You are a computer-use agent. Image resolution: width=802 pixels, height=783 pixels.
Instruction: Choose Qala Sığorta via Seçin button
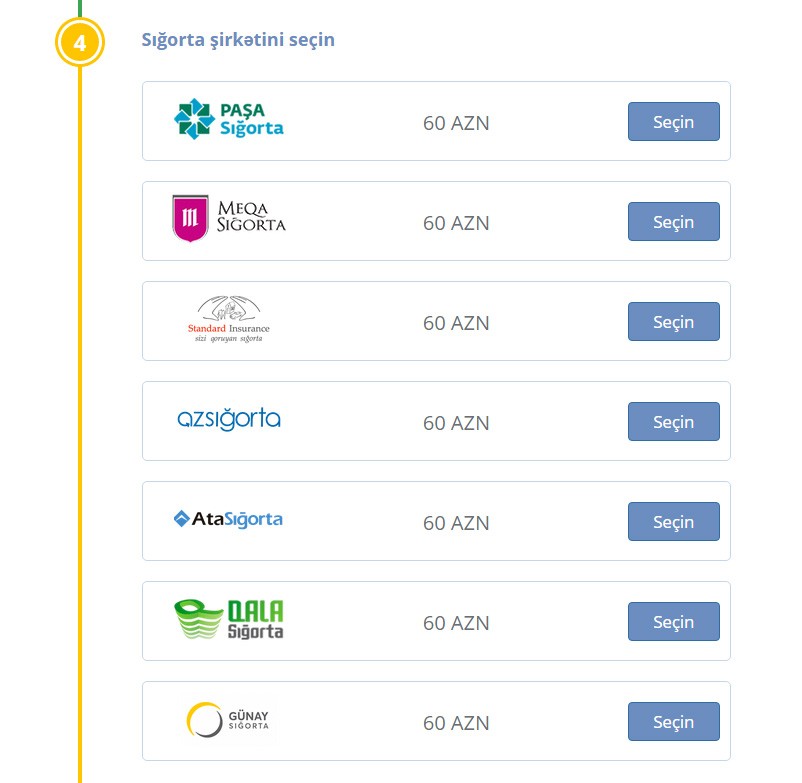point(673,622)
